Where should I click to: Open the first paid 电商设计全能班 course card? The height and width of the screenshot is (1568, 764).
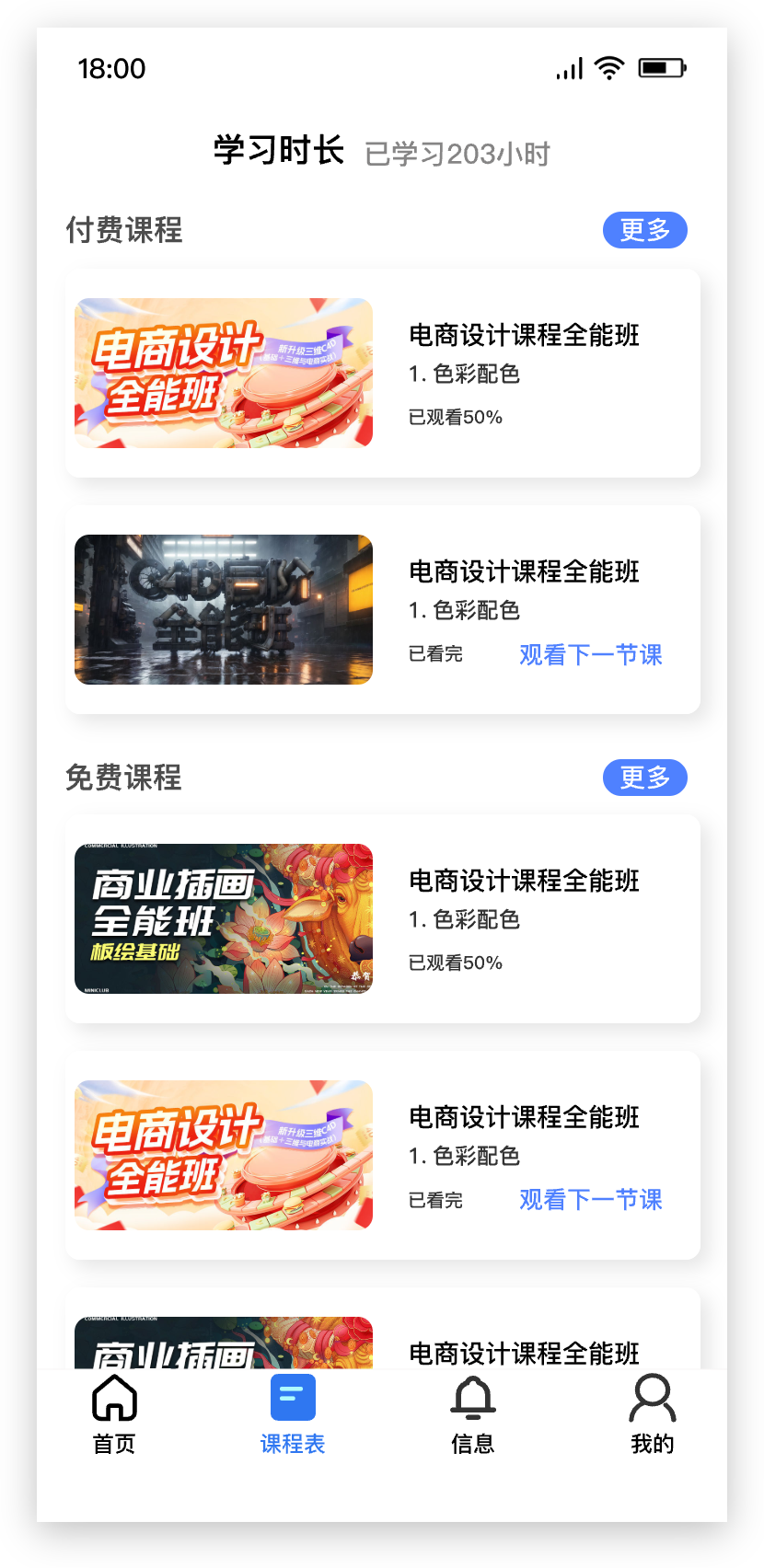(x=382, y=373)
